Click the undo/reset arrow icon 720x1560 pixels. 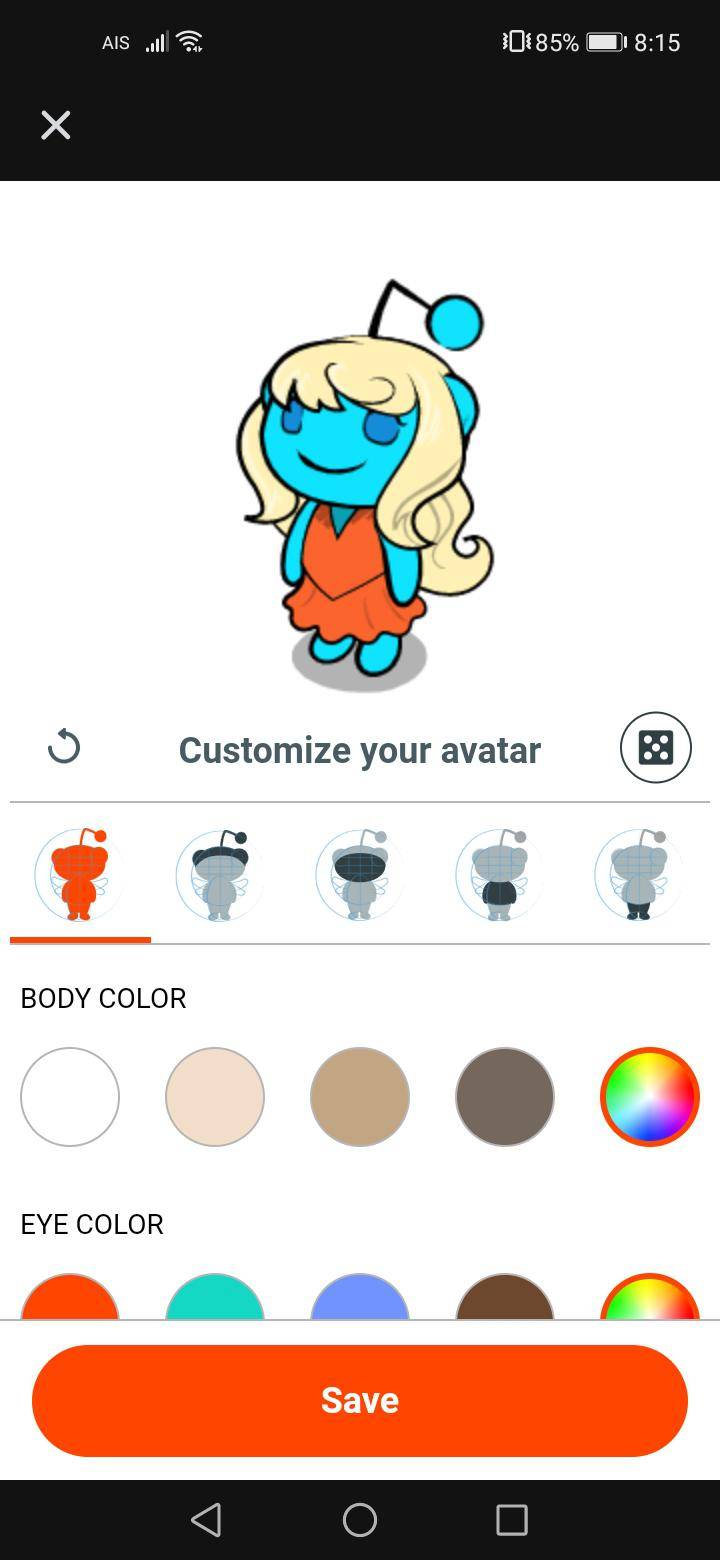click(x=64, y=747)
